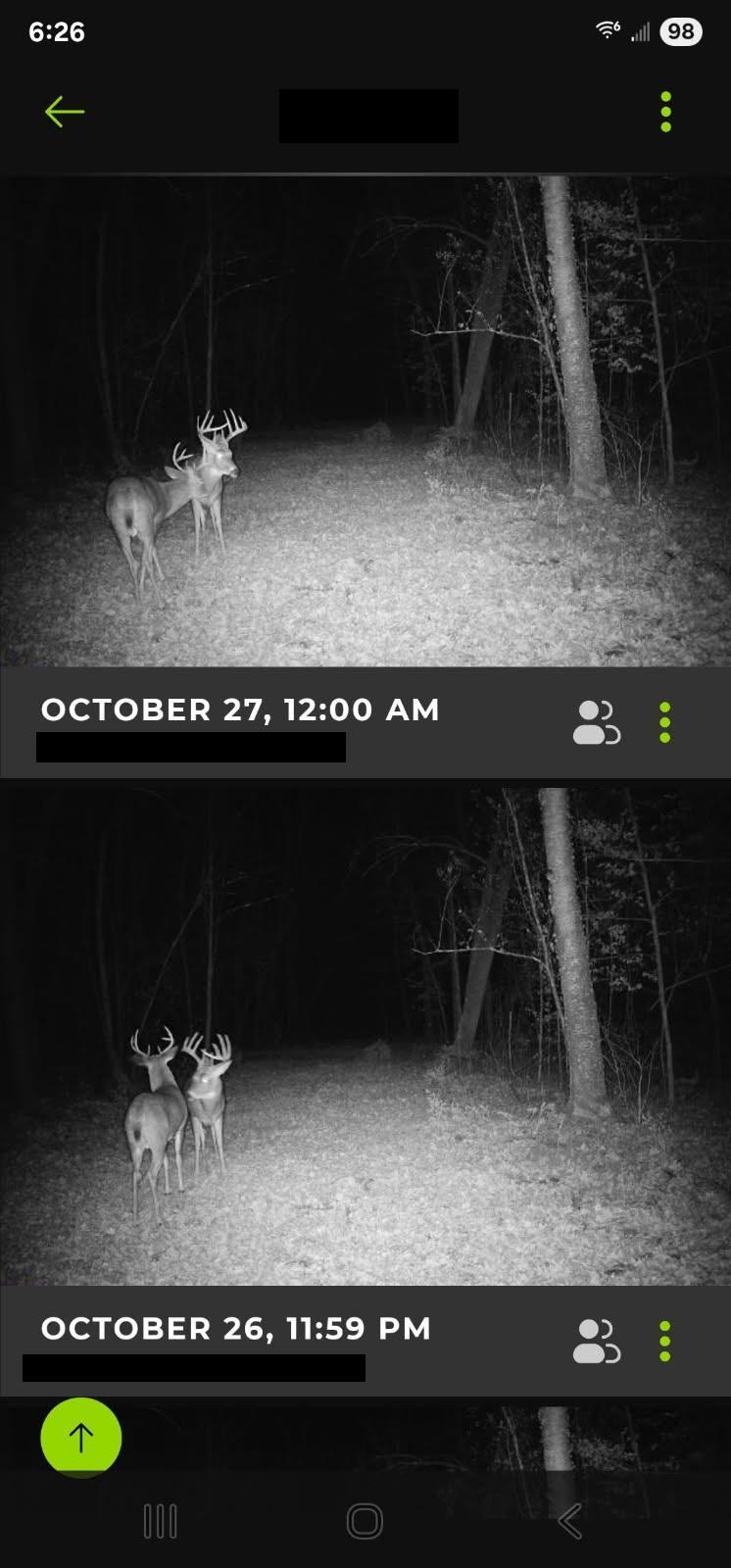
Task: Open options menu for October 27 photo
Action: pyautogui.click(x=665, y=722)
